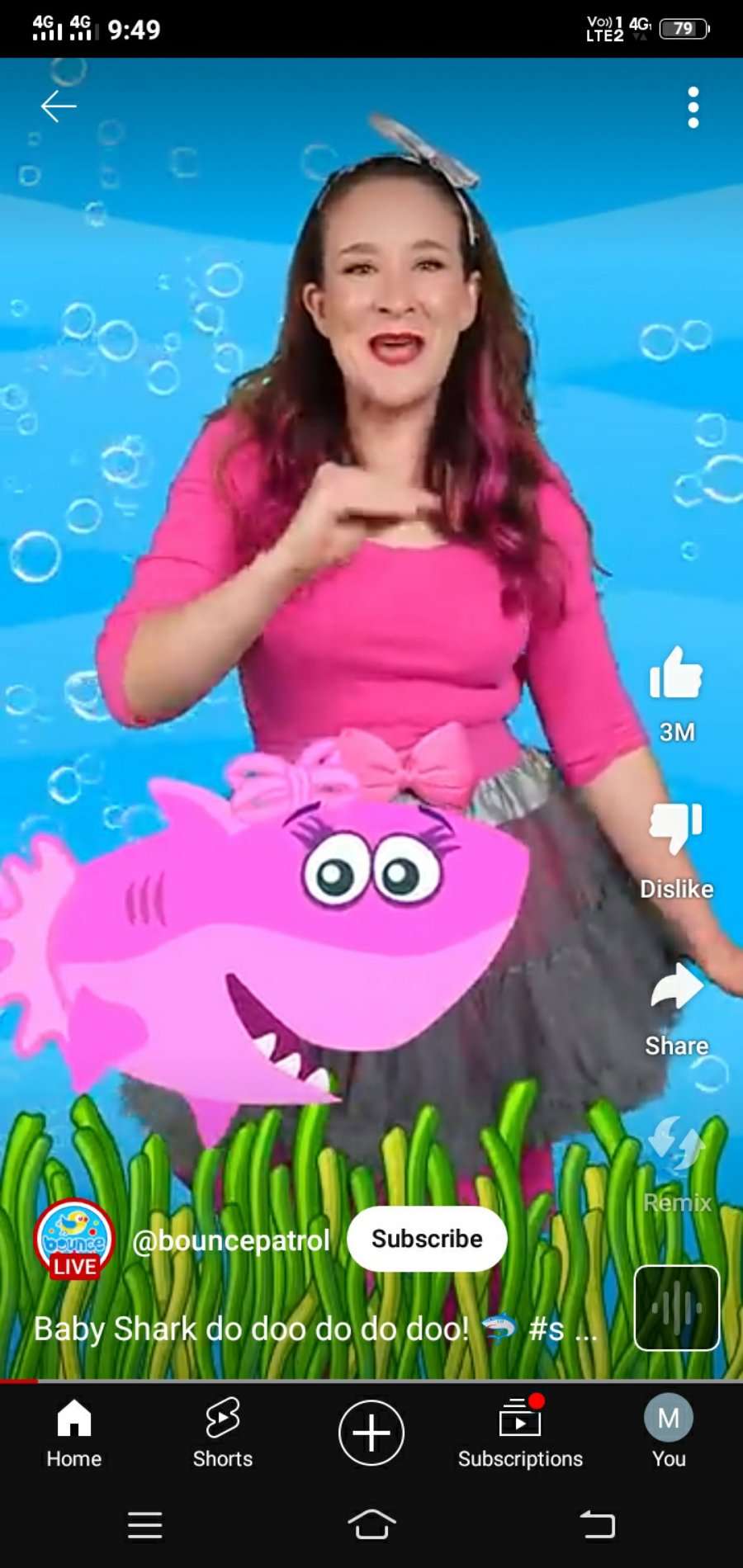Go back using the top arrow
Screen dimensions: 743x1568
[x=59, y=106]
